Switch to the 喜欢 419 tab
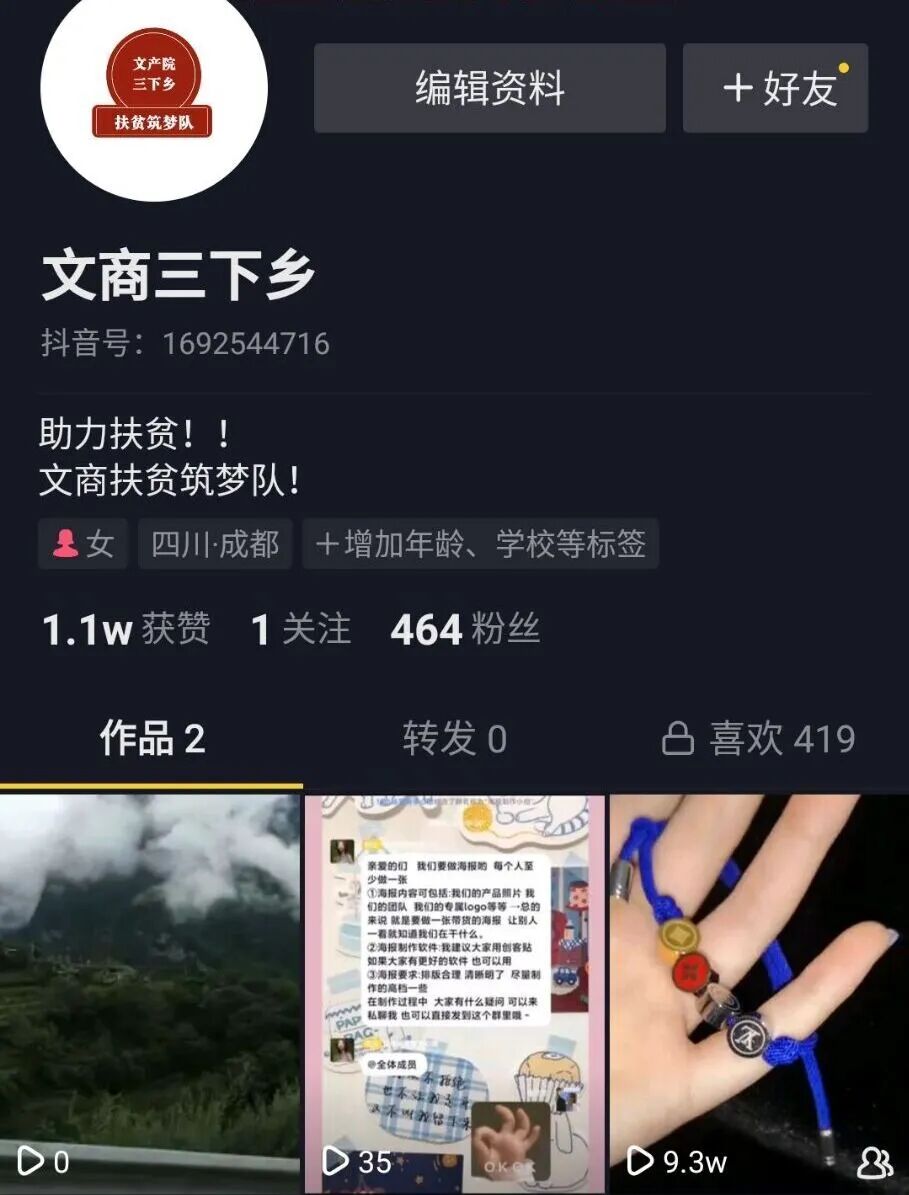Screen dimensions: 909x1195 click(x=758, y=739)
